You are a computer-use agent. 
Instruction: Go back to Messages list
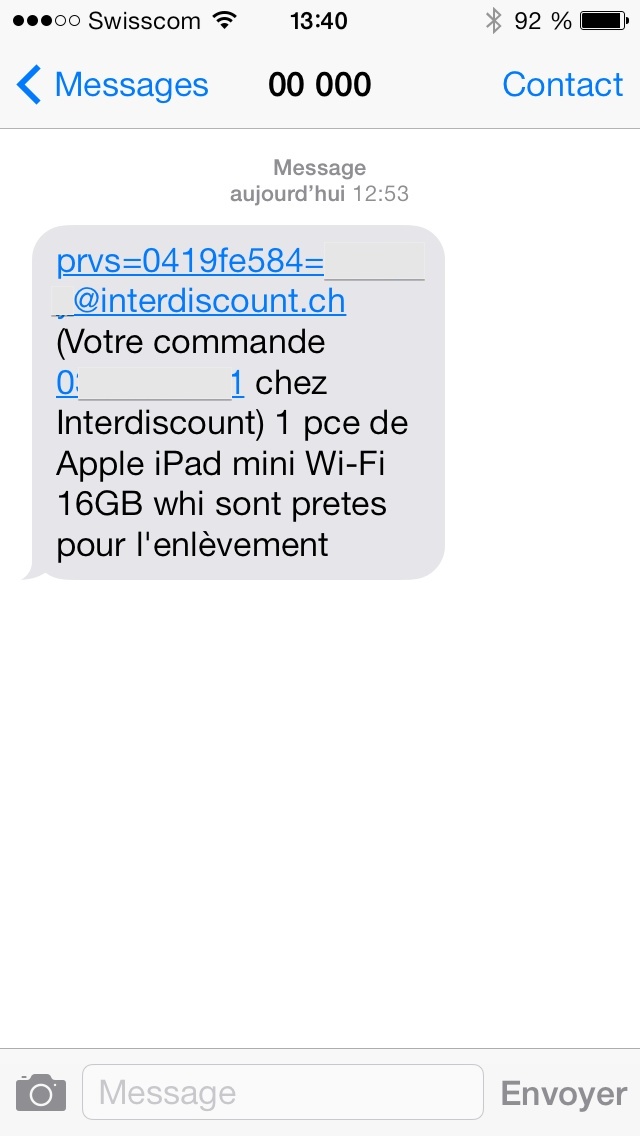tap(112, 85)
